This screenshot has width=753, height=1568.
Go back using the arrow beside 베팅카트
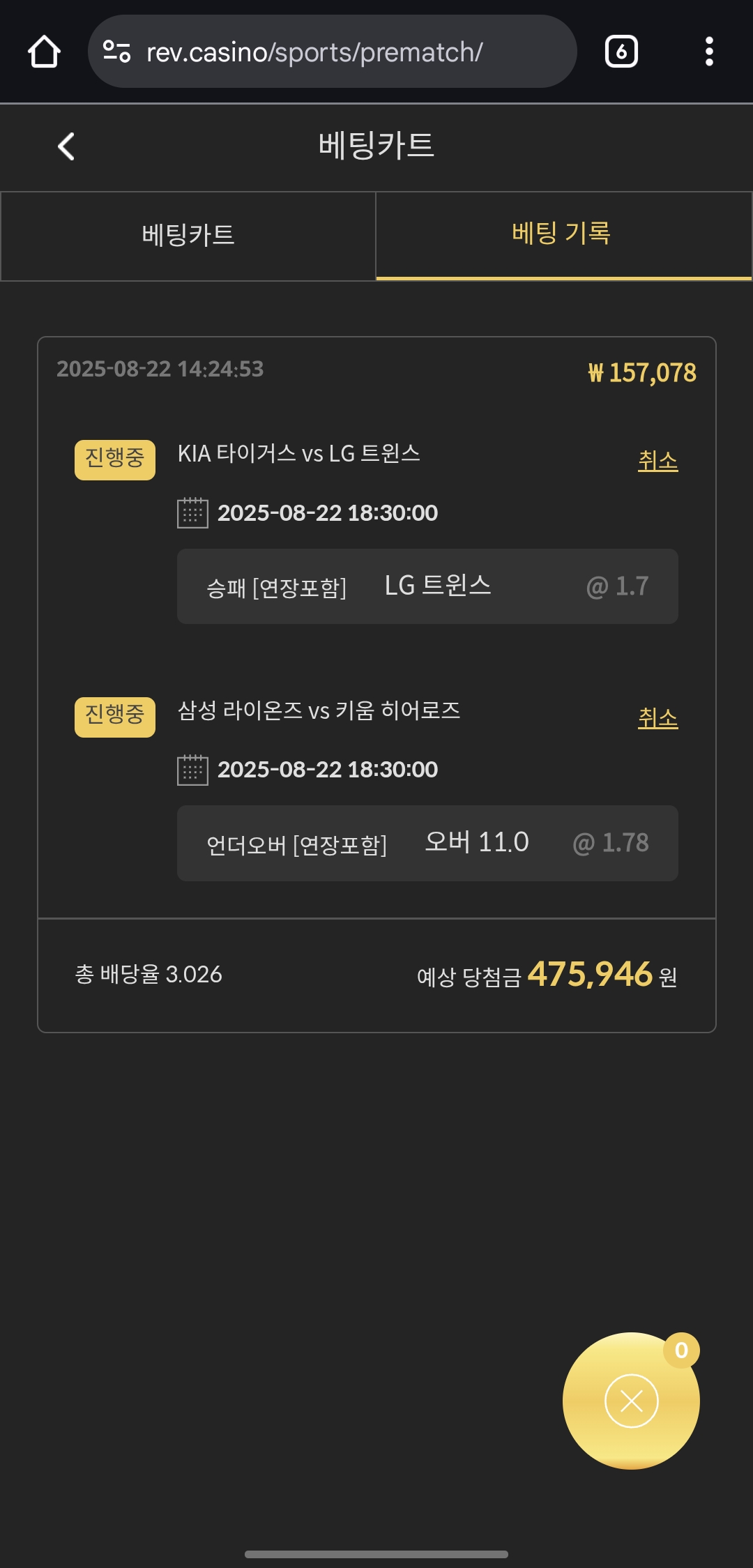tap(66, 146)
